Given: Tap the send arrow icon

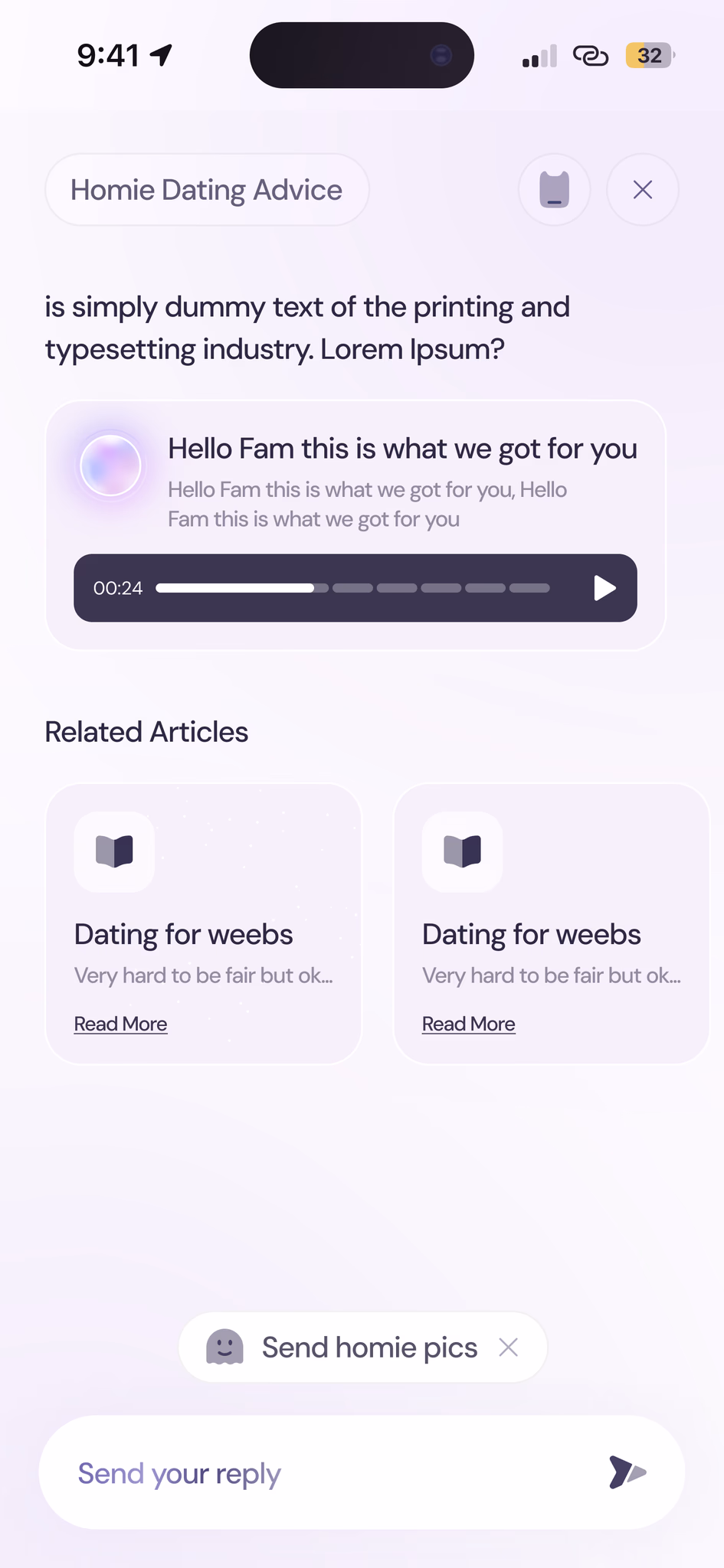Looking at the screenshot, I should 627,1472.
